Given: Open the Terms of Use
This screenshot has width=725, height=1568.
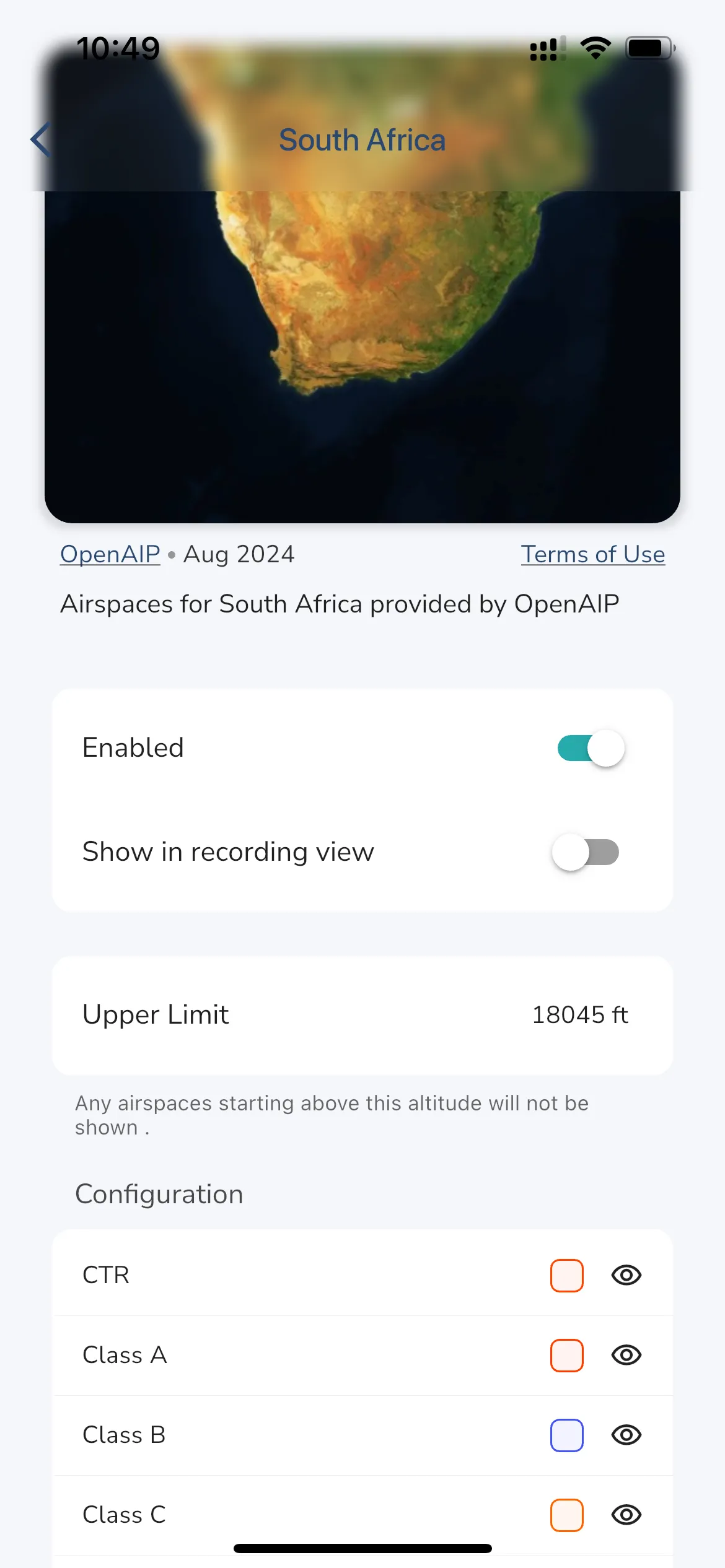Looking at the screenshot, I should click(x=592, y=554).
